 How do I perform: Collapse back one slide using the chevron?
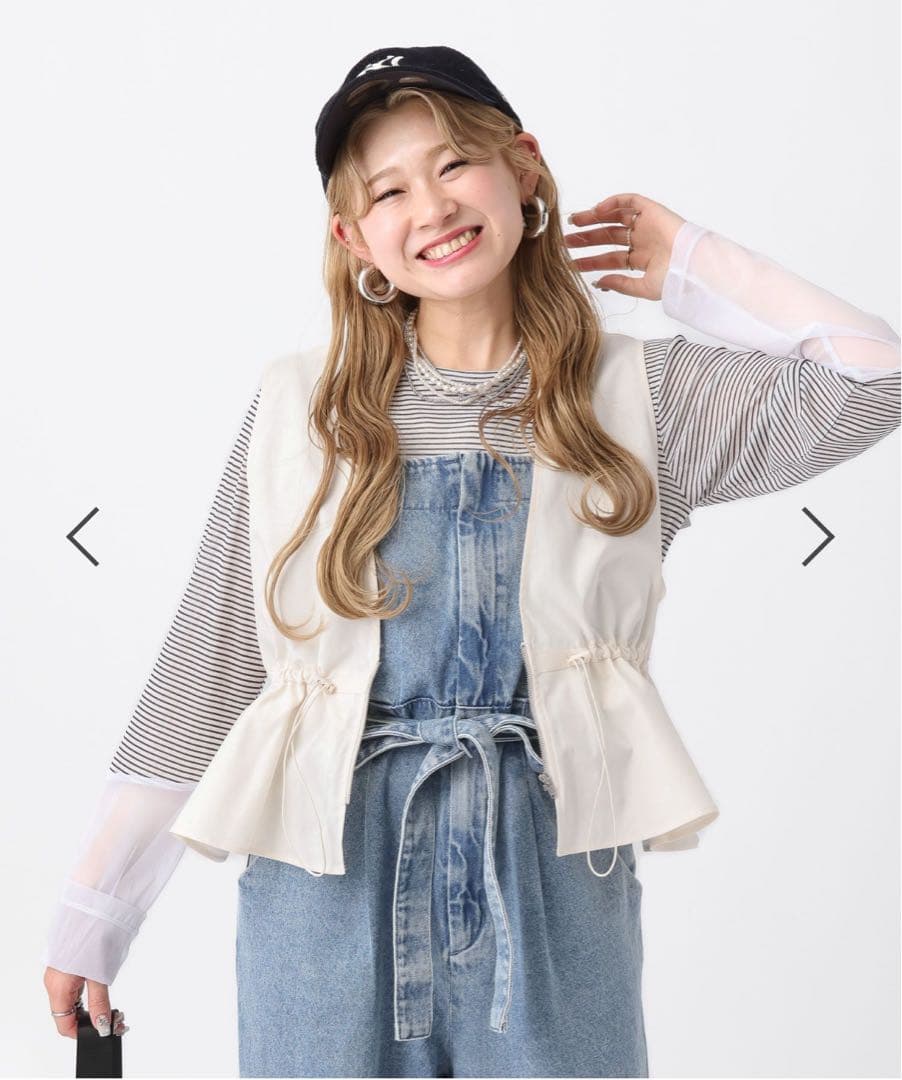coord(82,536)
